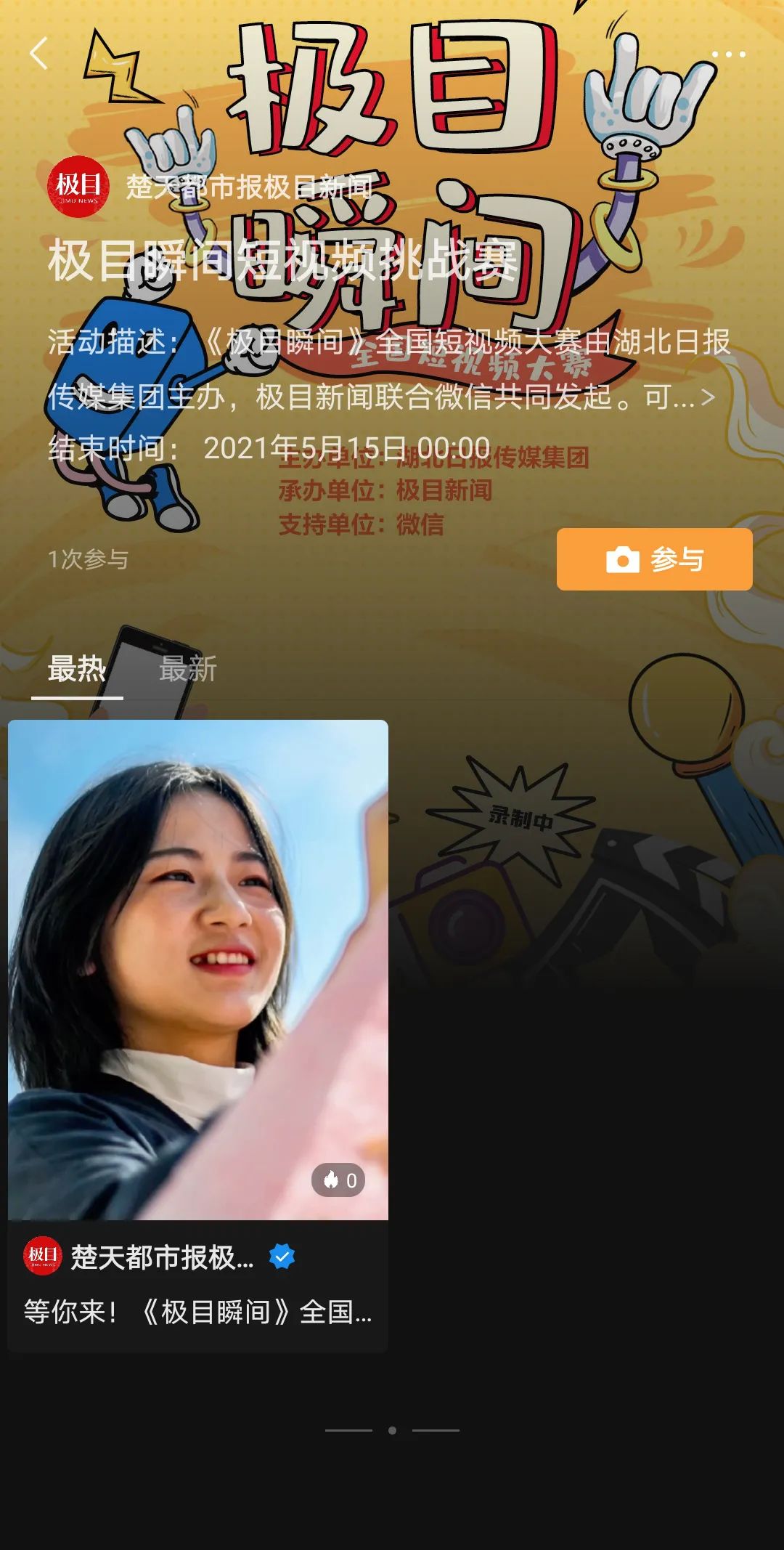Tap the orange 参与 button
The height and width of the screenshot is (1550, 784).
click(654, 559)
